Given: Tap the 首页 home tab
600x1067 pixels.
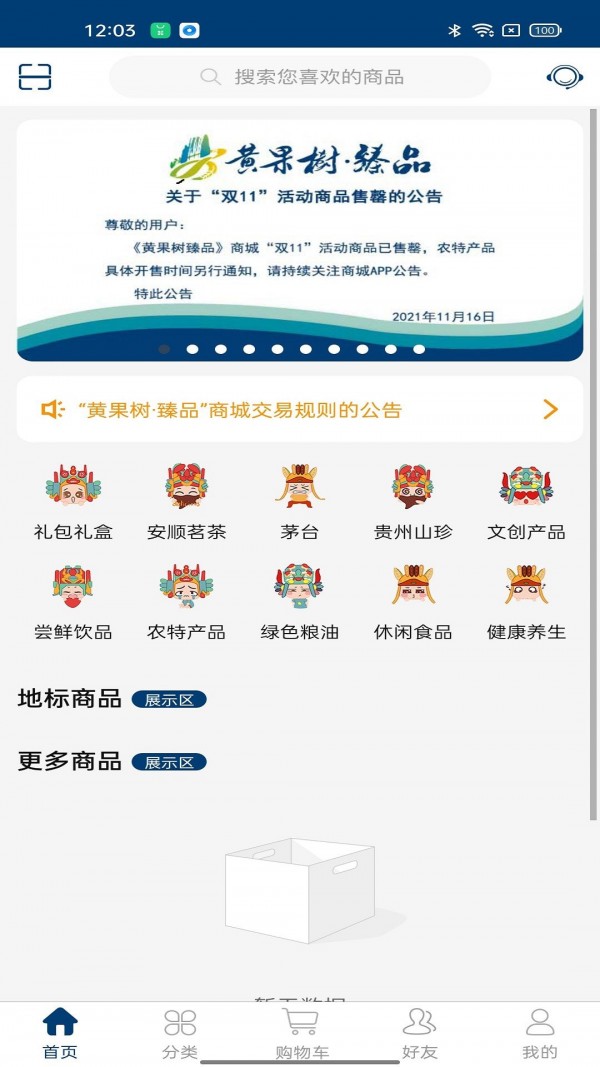Looking at the screenshot, I should [60, 1033].
